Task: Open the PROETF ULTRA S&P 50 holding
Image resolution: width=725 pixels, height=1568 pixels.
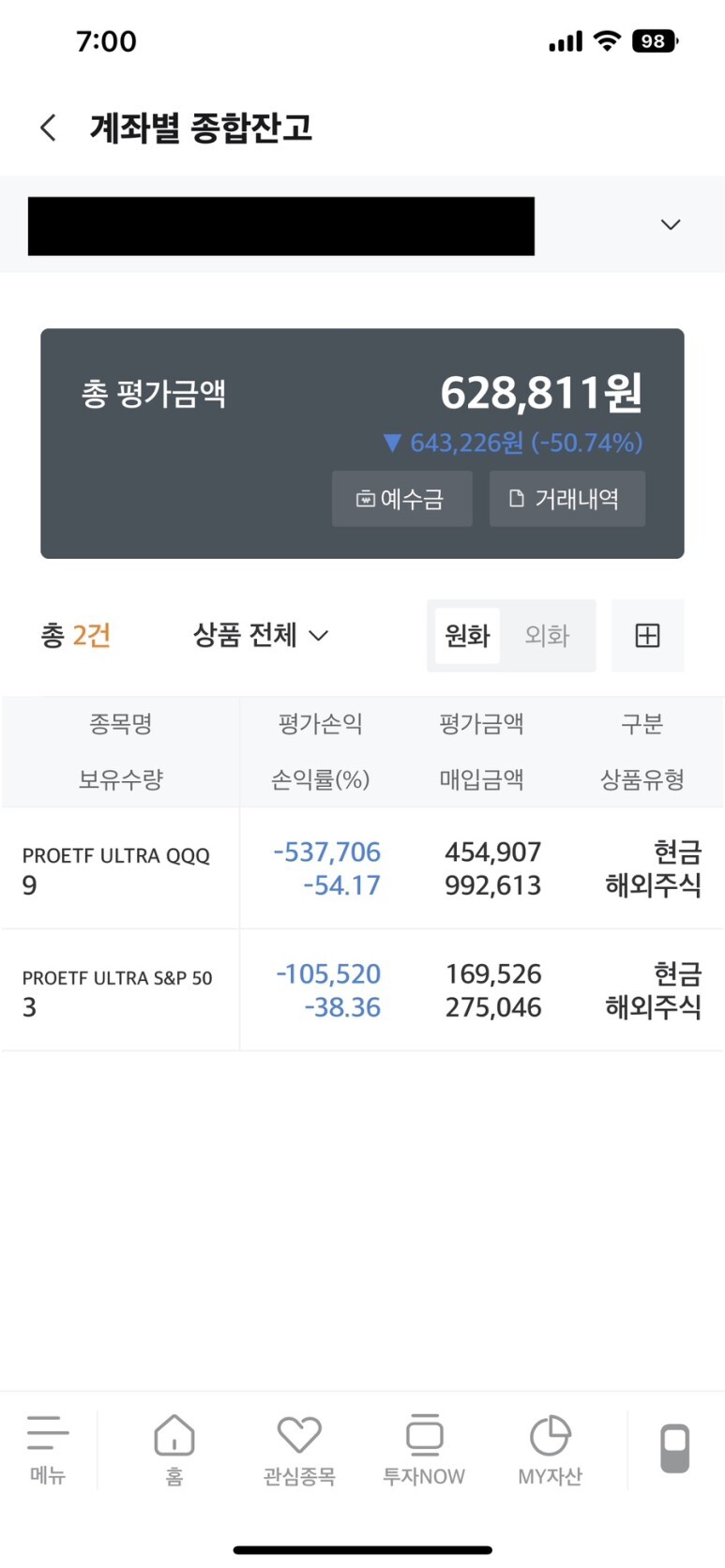Action: (362, 990)
